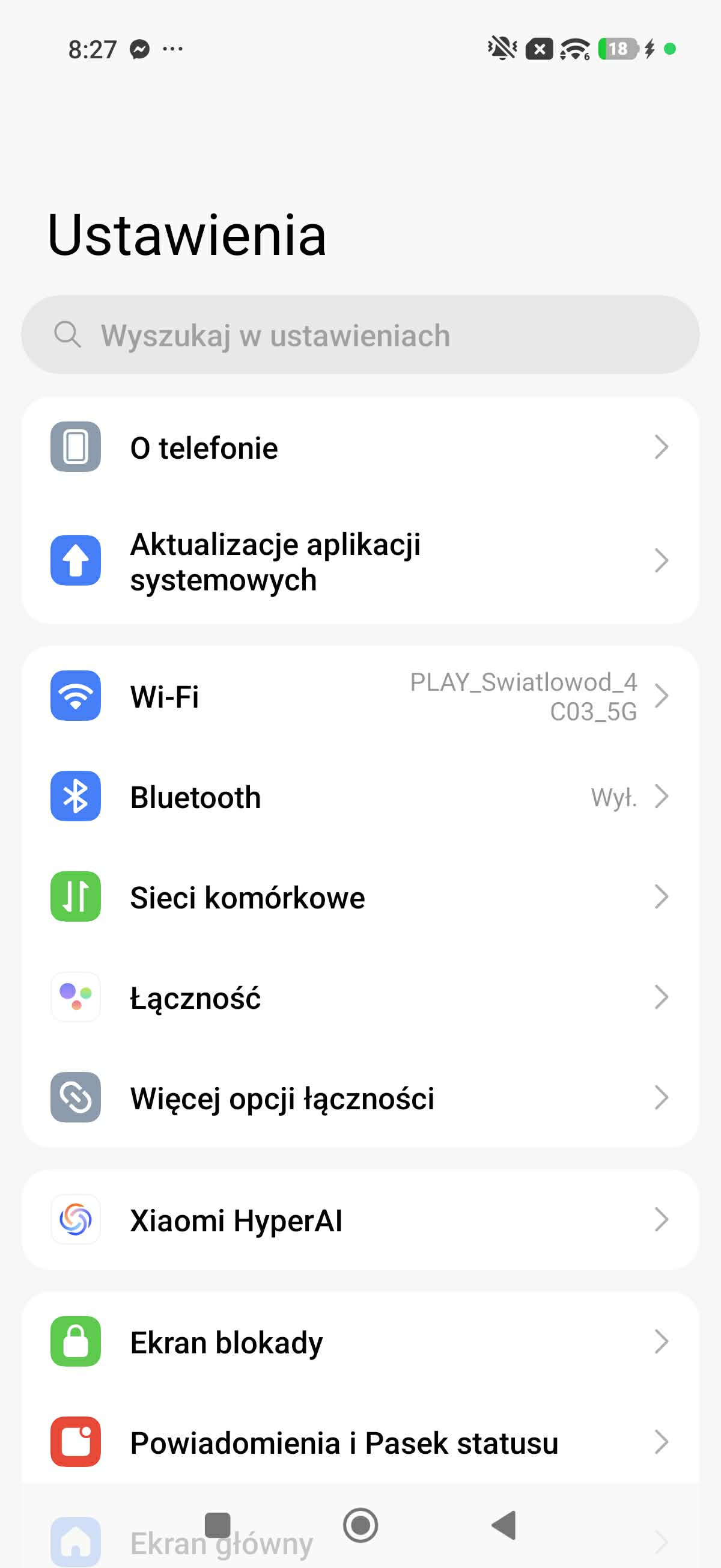
Task: Open Więcej opcji łączności
Action: (x=360, y=1097)
